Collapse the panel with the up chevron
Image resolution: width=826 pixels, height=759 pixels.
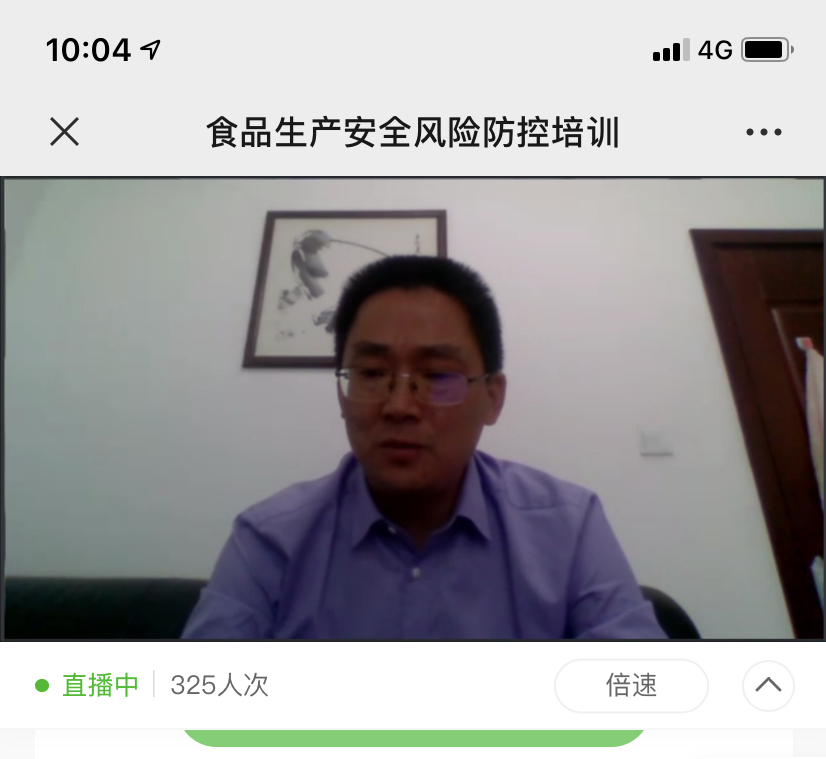click(x=768, y=686)
